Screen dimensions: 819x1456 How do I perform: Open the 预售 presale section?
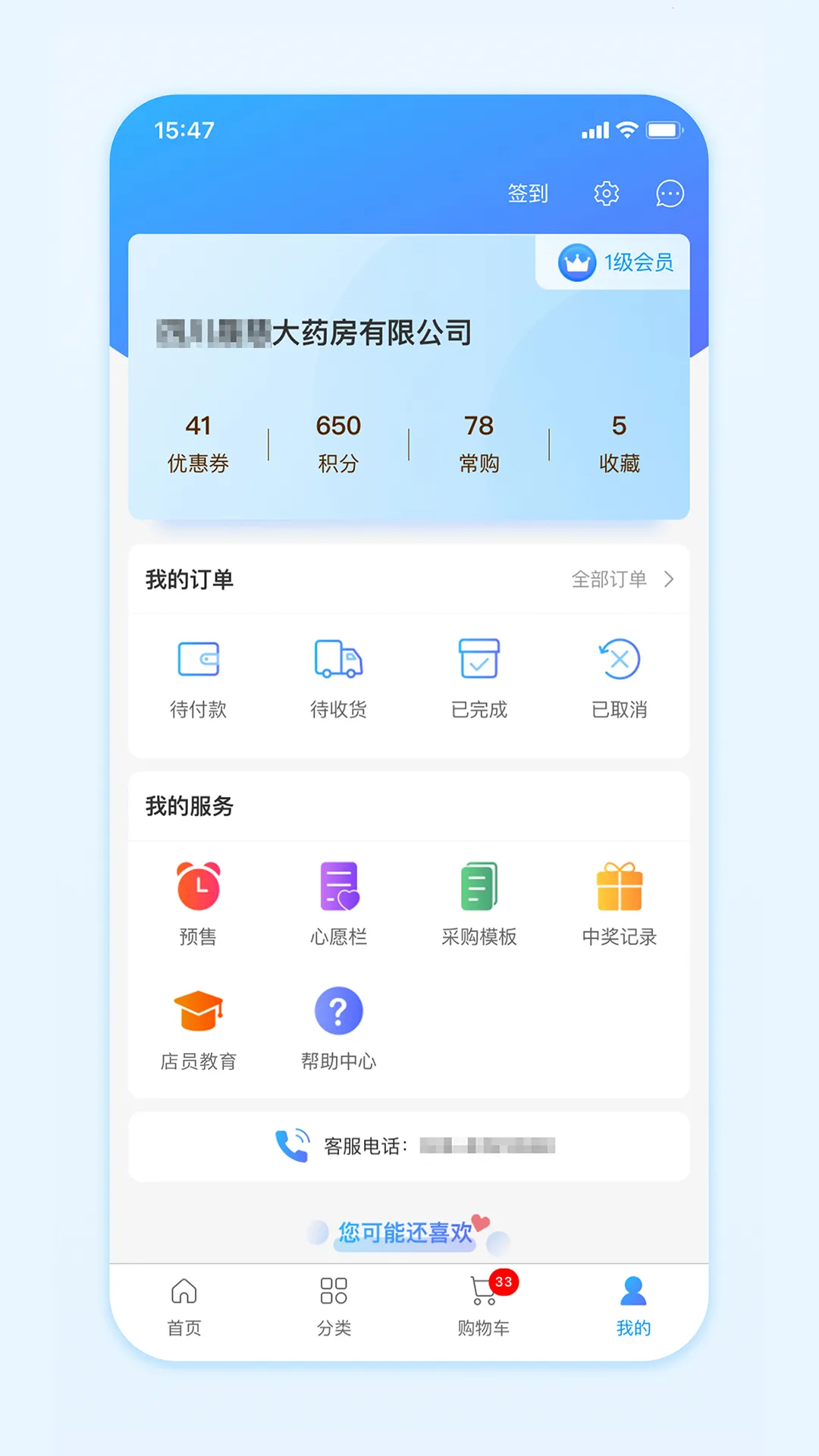(x=199, y=905)
